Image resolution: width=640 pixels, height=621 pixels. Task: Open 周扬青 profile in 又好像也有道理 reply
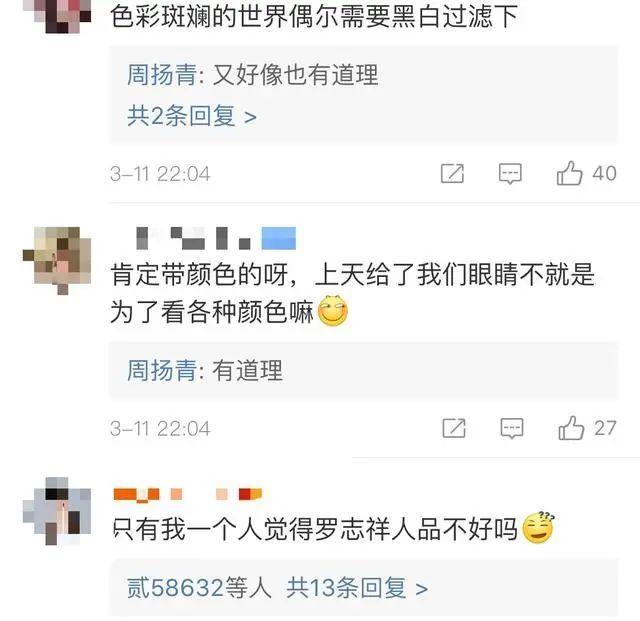[162, 75]
